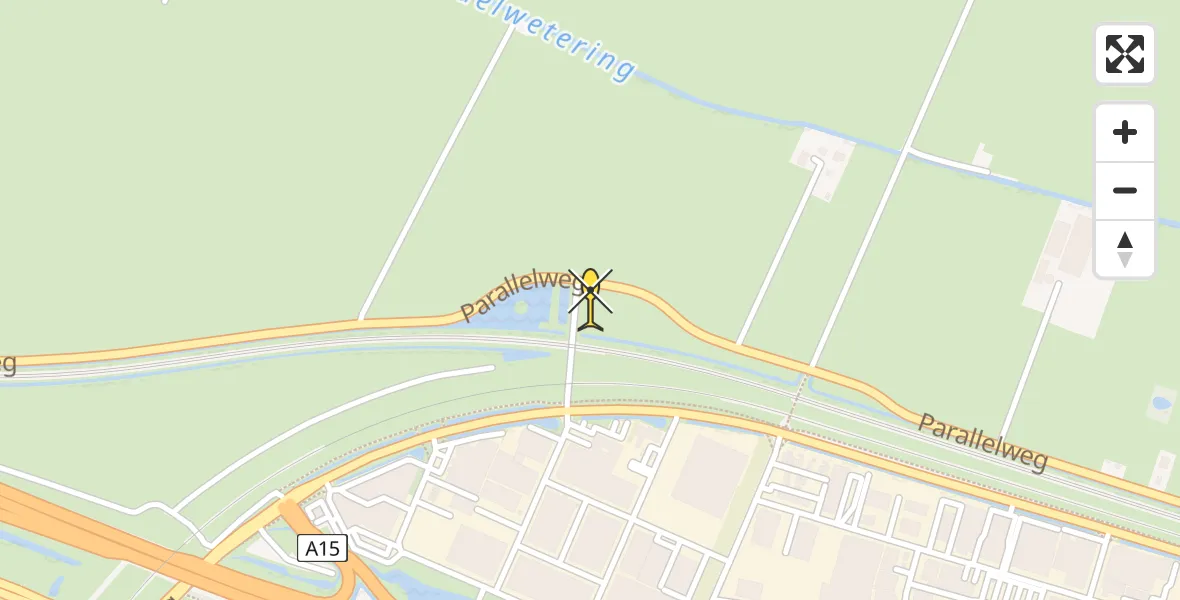Zoom out of the map
The image size is (1180, 600).
click(x=1125, y=191)
